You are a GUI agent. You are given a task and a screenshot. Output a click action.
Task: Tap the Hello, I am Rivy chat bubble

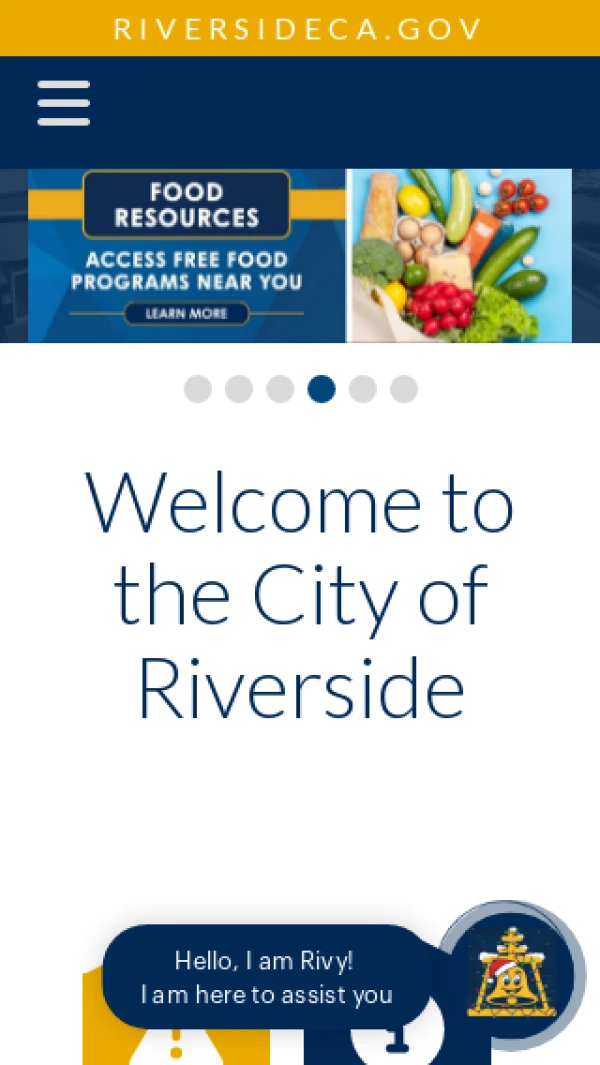267,977
